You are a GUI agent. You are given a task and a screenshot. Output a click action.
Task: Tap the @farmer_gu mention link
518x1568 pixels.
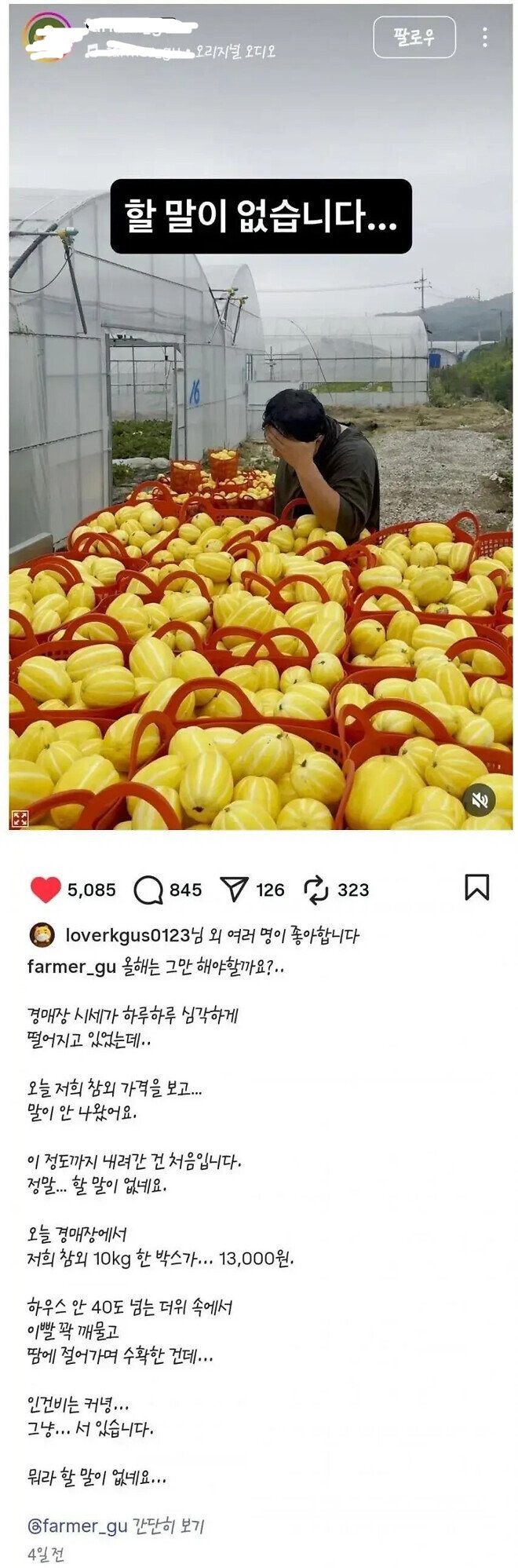tap(77, 1526)
